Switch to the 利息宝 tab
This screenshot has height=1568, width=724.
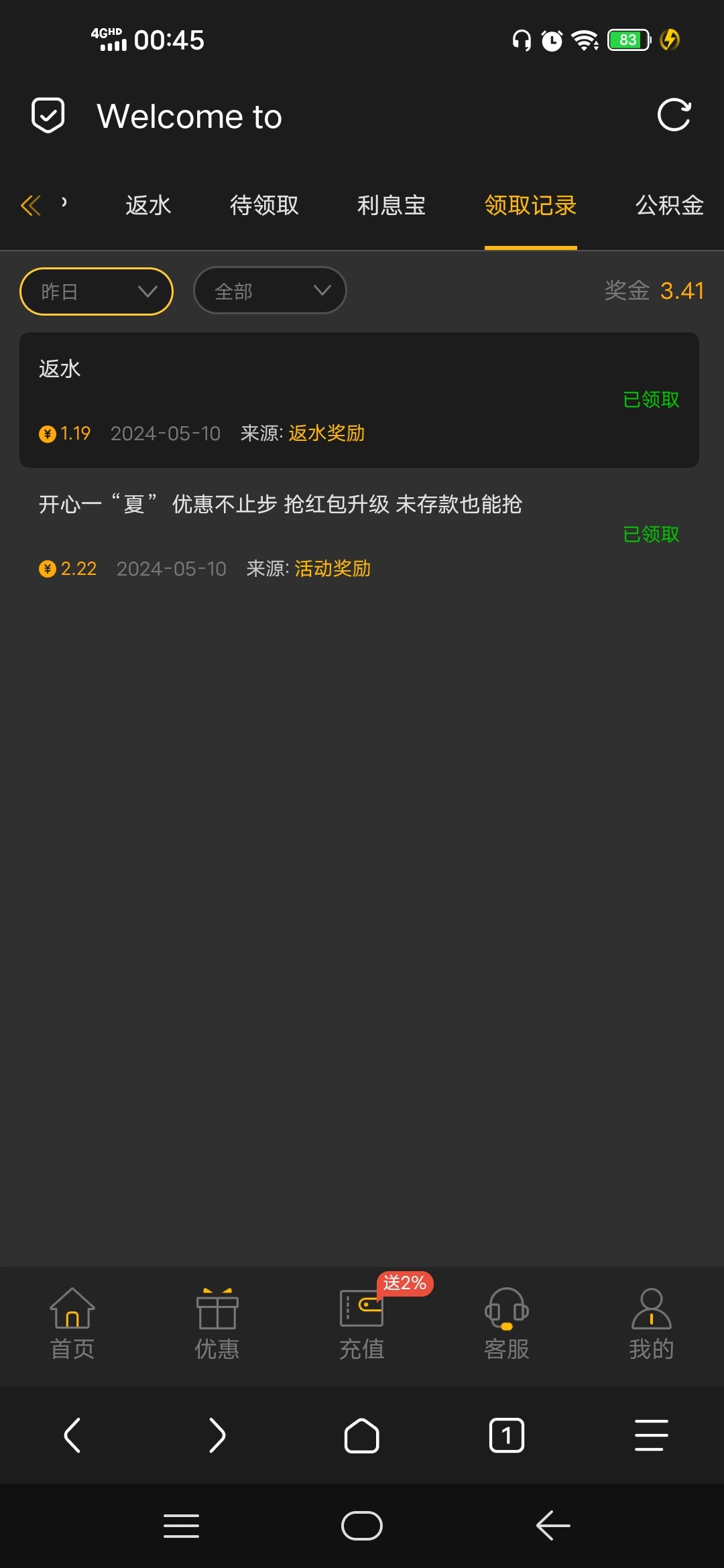point(391,205)
